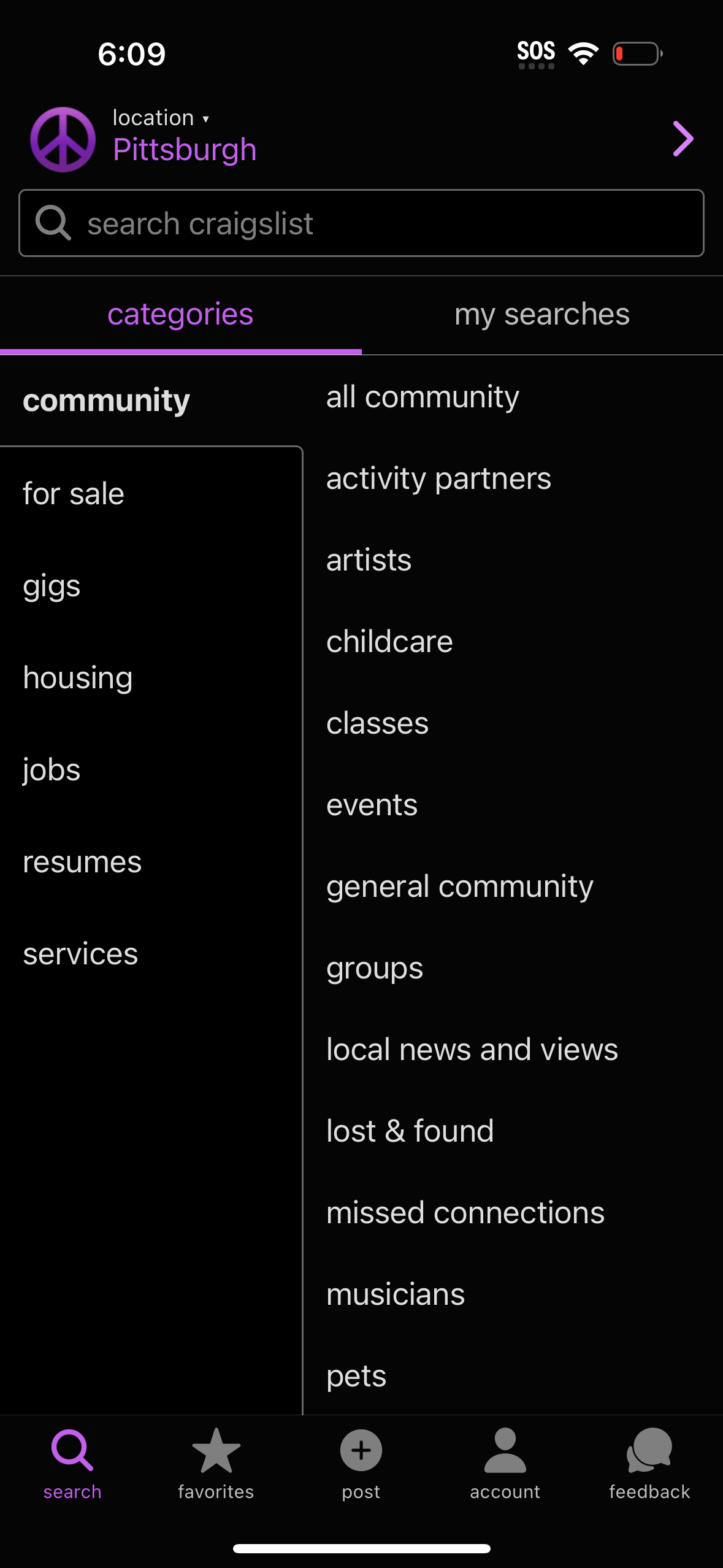
Task: Browse the missed connections section
Action: [x=465, y=1212]
